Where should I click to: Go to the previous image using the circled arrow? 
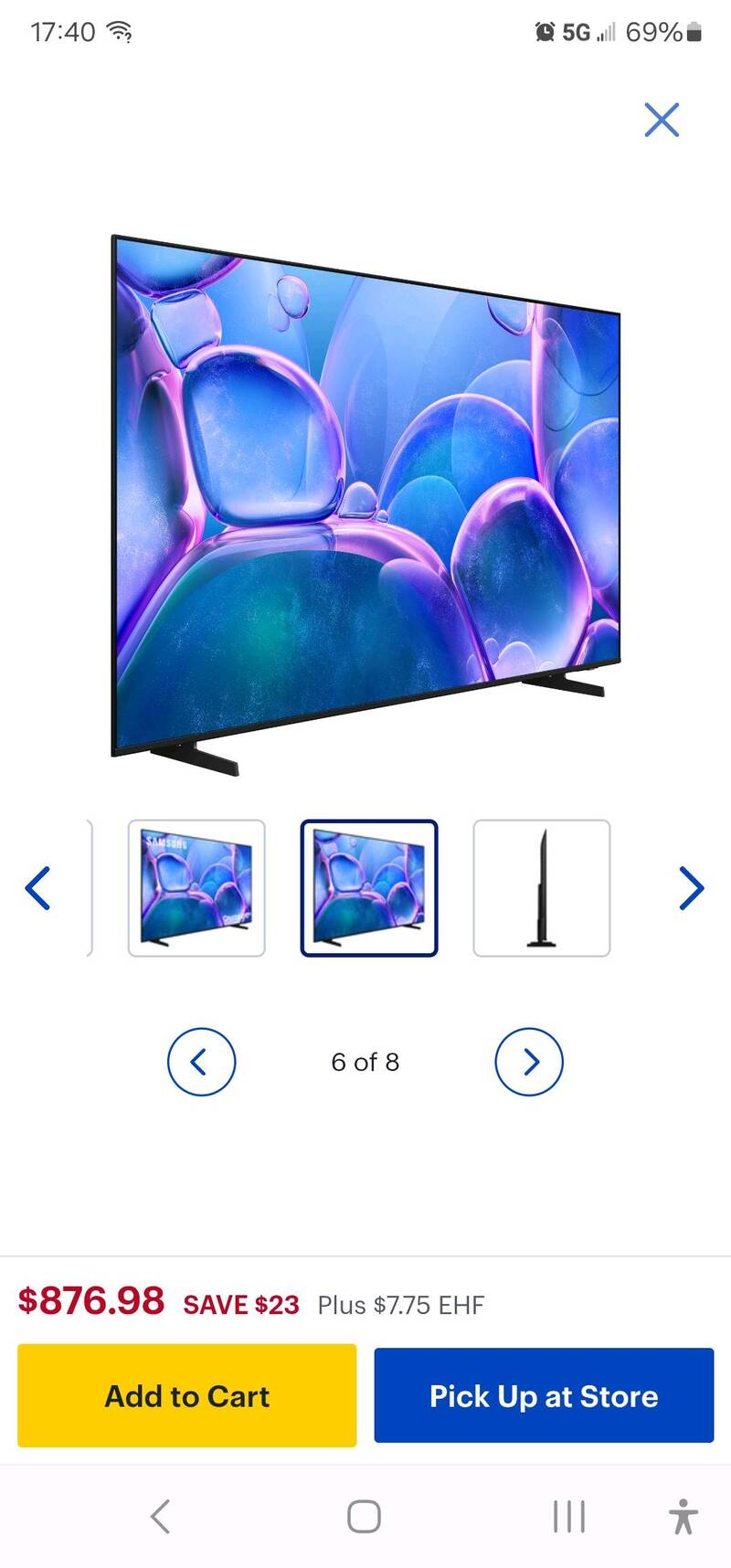coord(201,1062)
